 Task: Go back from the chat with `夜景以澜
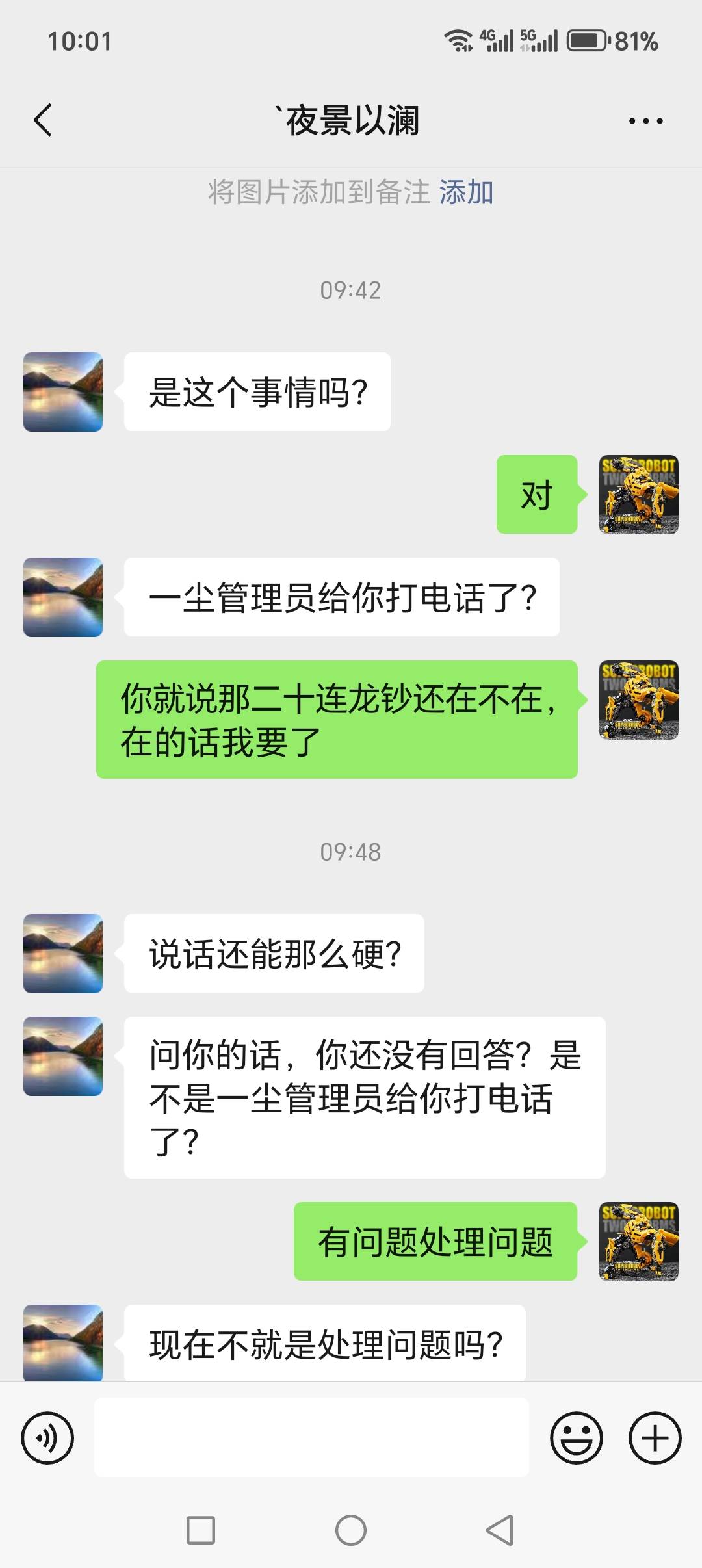click(x=43, y=120)
